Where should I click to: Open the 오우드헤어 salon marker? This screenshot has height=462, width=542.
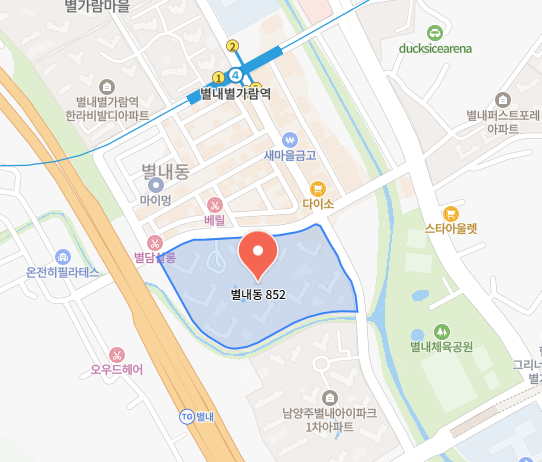[117, 355]
